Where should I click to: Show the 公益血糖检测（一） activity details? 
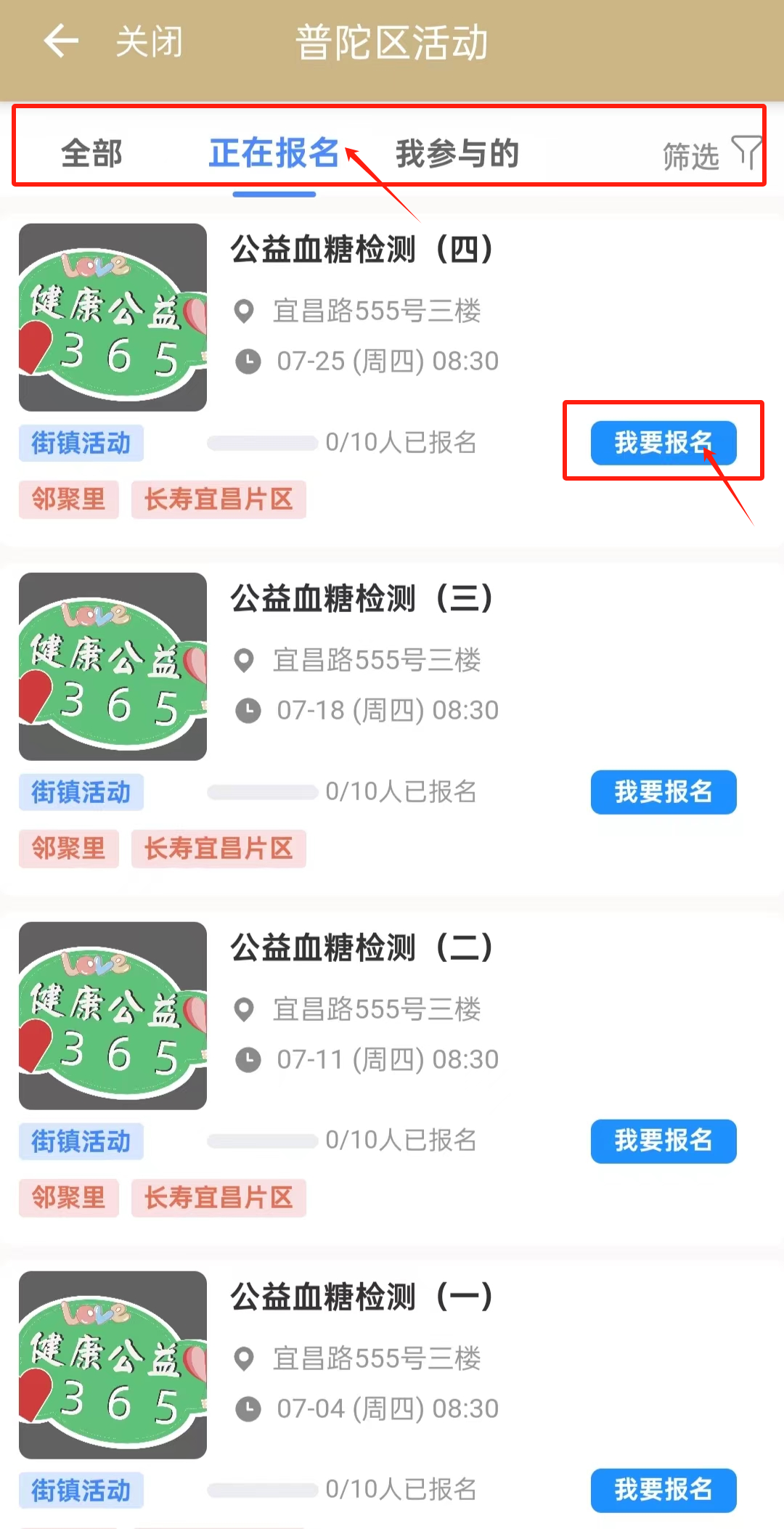[x=362, y=1297]
